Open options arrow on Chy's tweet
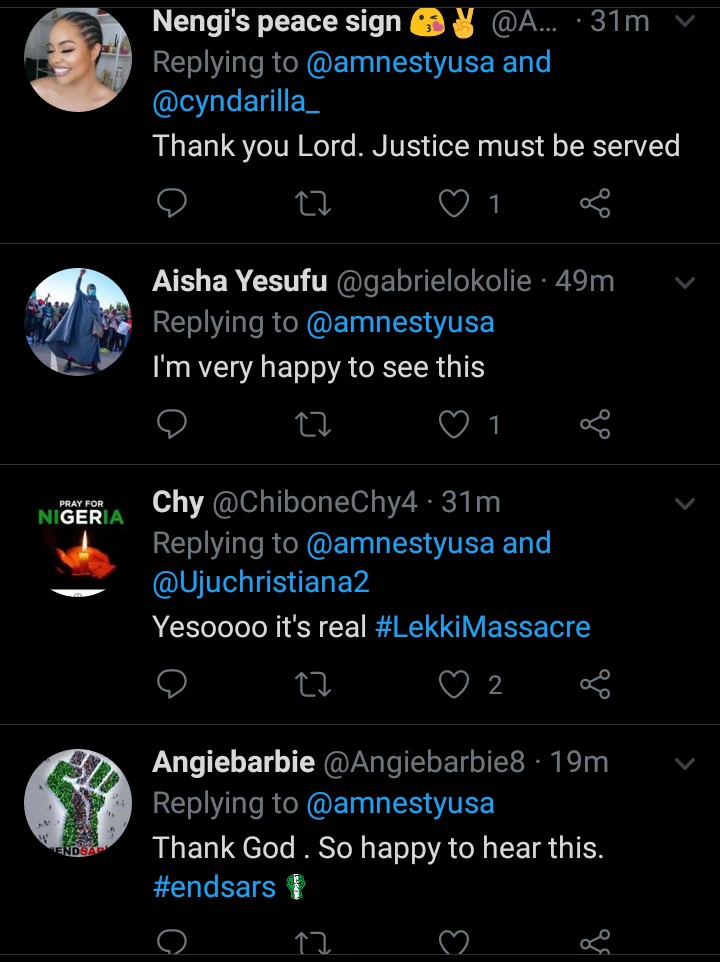This screenshot has width=720, height=962. 685,504
